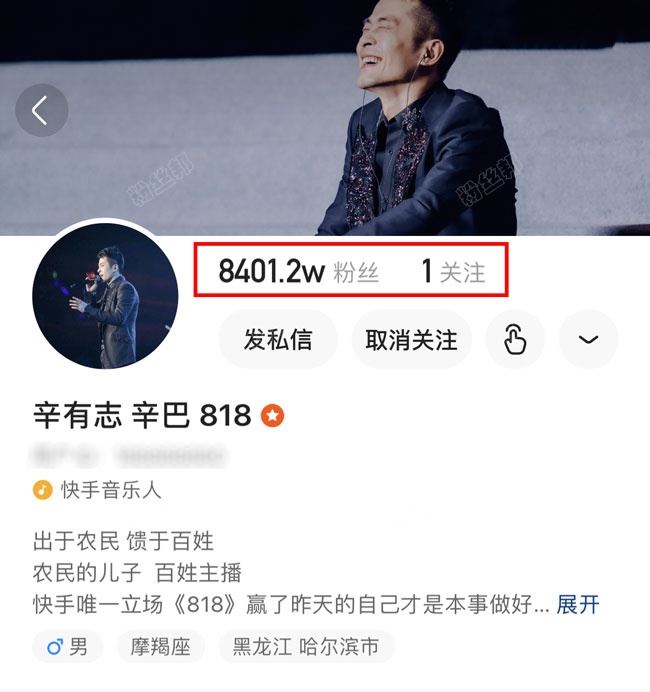
Task: View the 1 关注 following list
Action: coord(453,271)
